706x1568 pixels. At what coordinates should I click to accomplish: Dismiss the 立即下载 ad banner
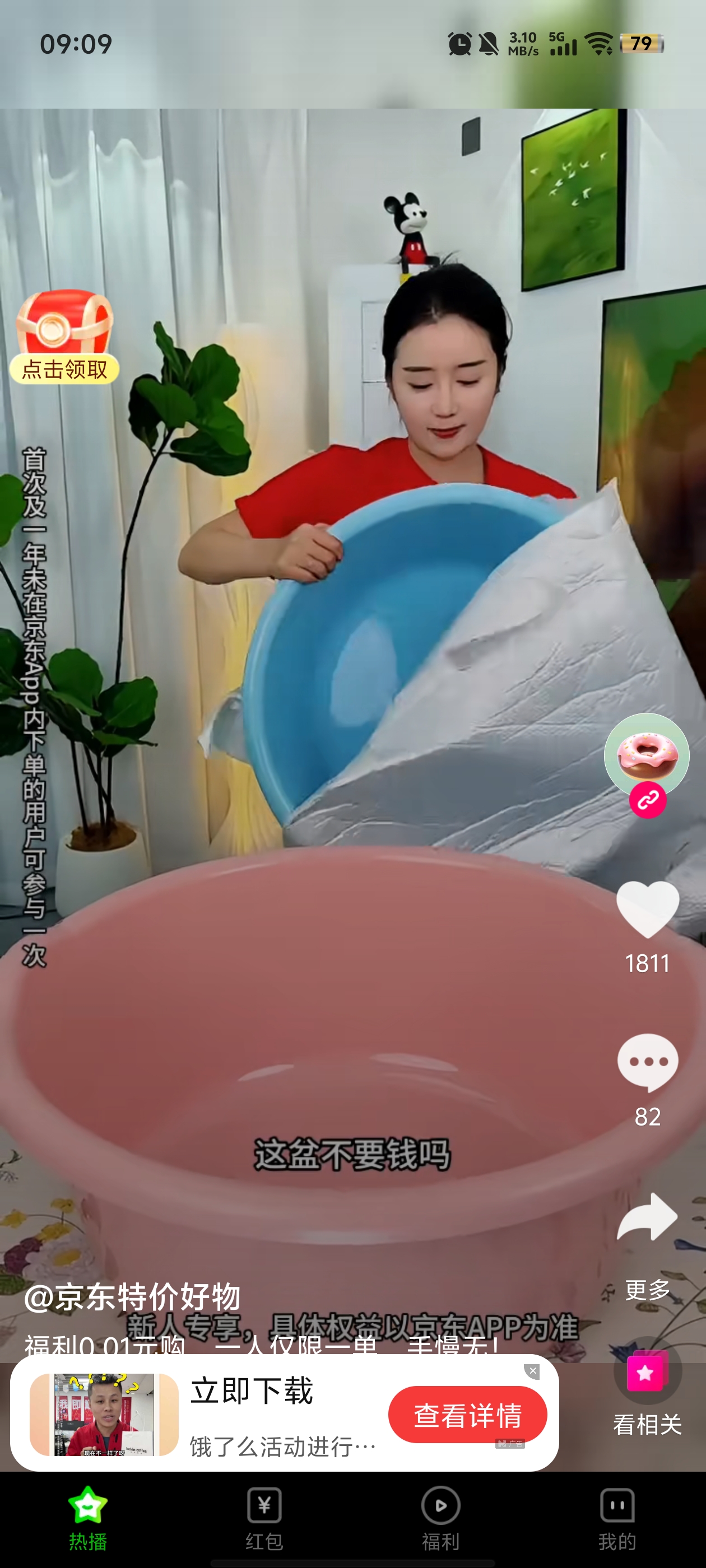coord(532,1371)
